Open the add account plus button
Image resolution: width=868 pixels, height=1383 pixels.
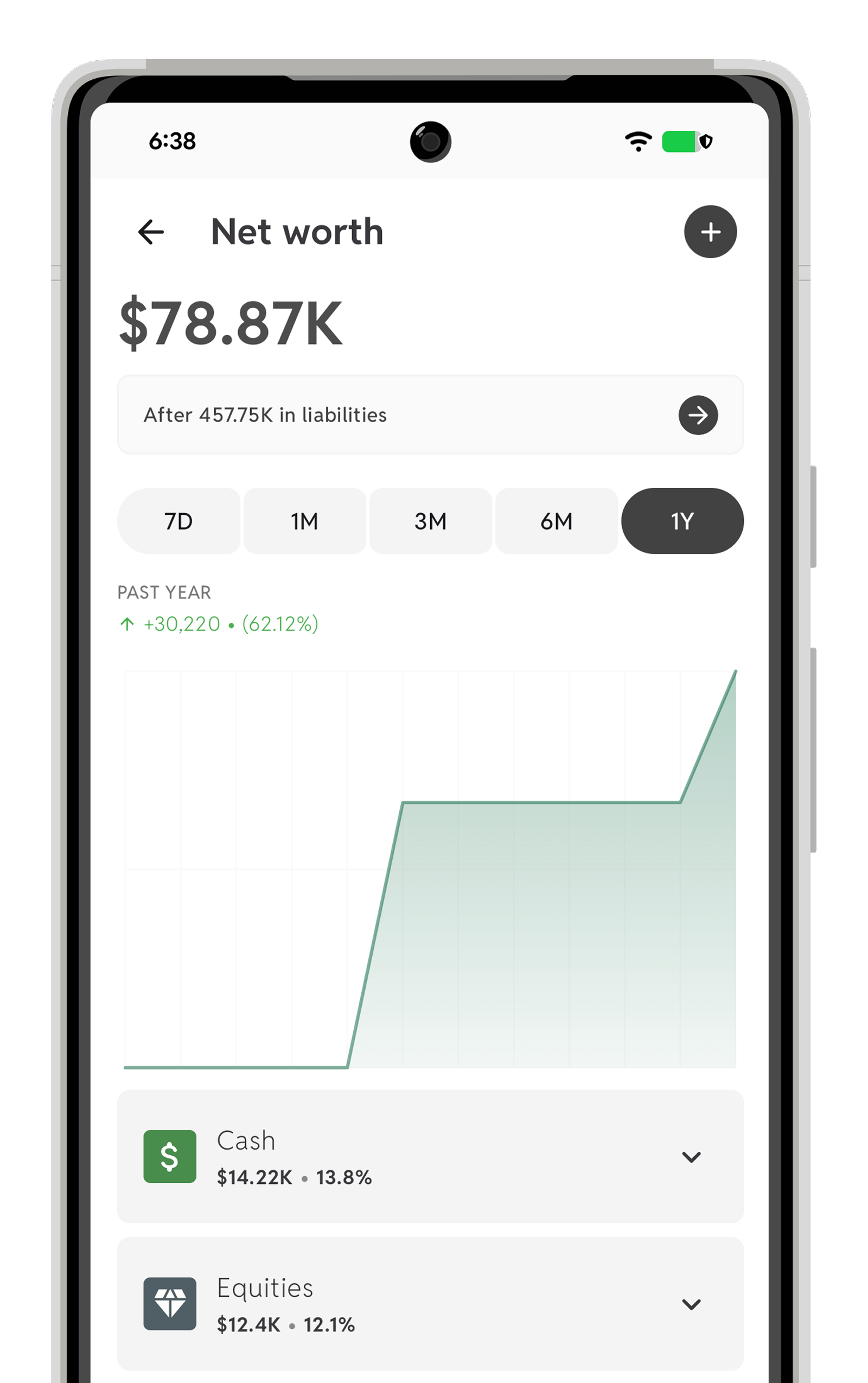pyautogui.click(x=710, y=232)
